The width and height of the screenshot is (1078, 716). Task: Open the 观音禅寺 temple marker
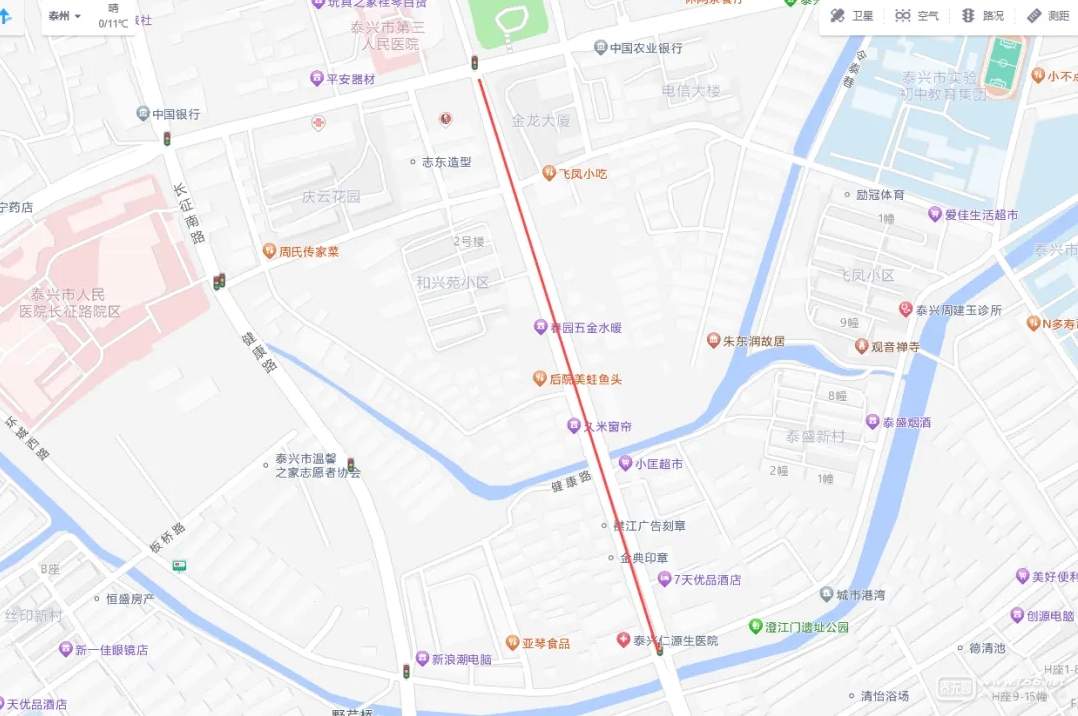[861, 346]
